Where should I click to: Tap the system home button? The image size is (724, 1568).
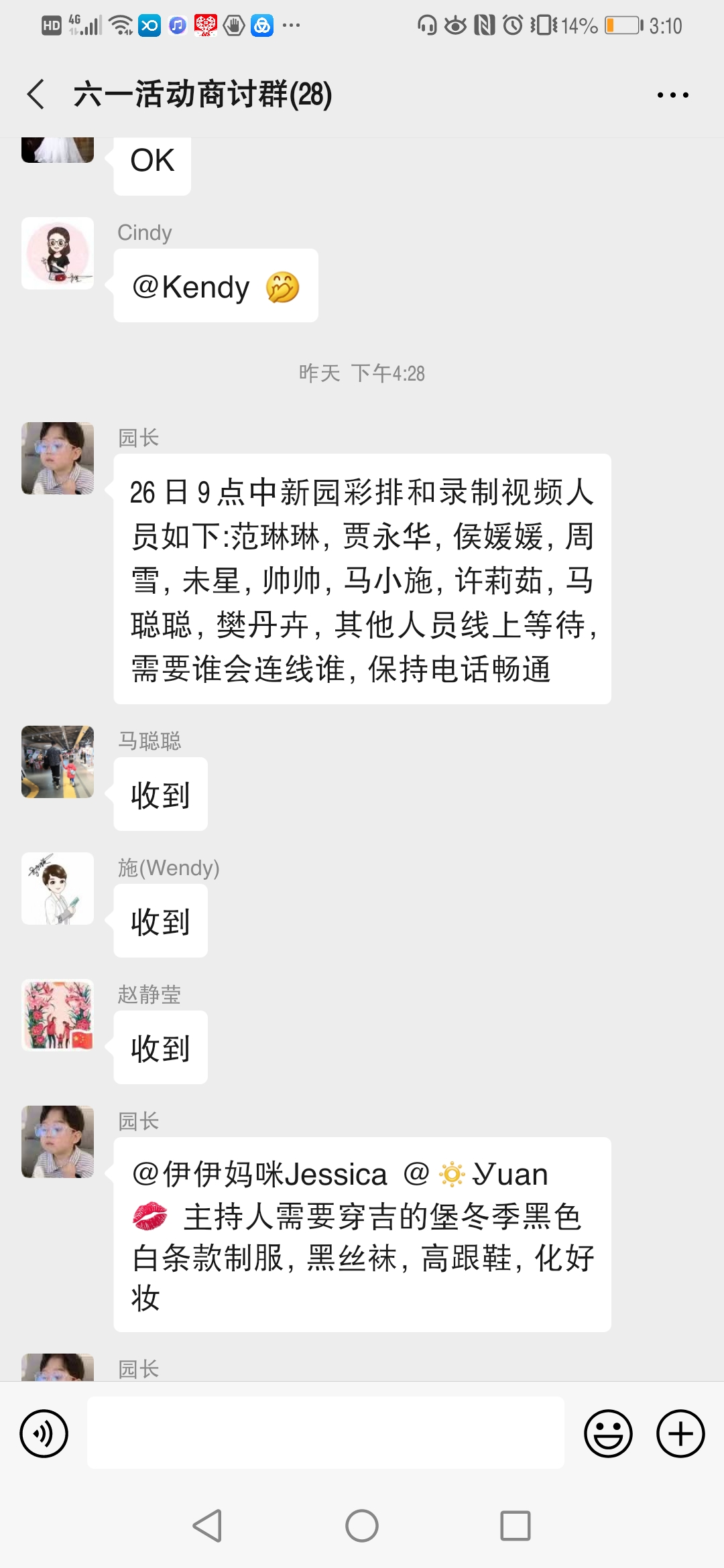pyautogui.click(x=362, y=1526)
